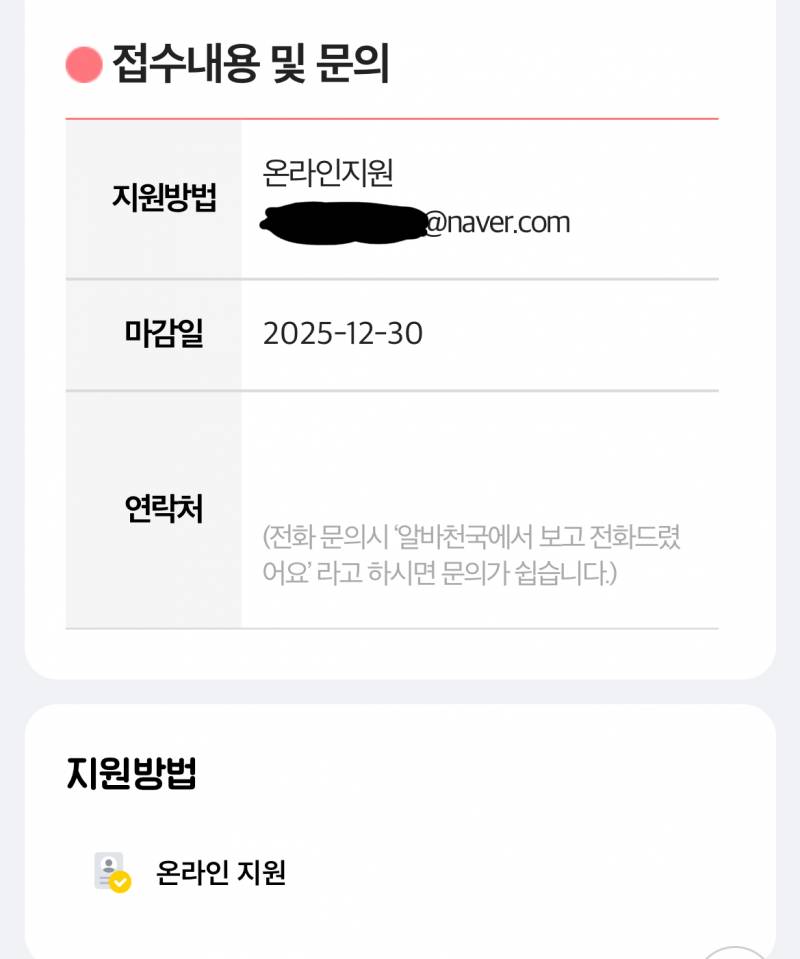Select the yellow checkmark badge on the resume icon
The width and height of the screenshot is (800, 959).
point(122,882)
